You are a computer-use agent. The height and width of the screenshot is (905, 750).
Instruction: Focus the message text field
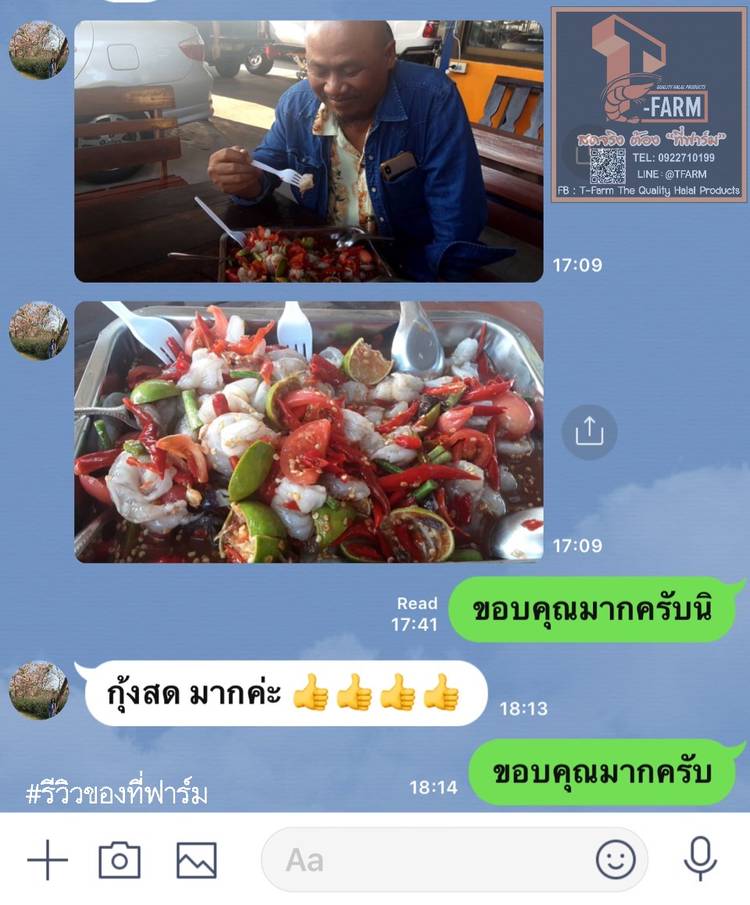pyautogui.click(x=420, y=859)
